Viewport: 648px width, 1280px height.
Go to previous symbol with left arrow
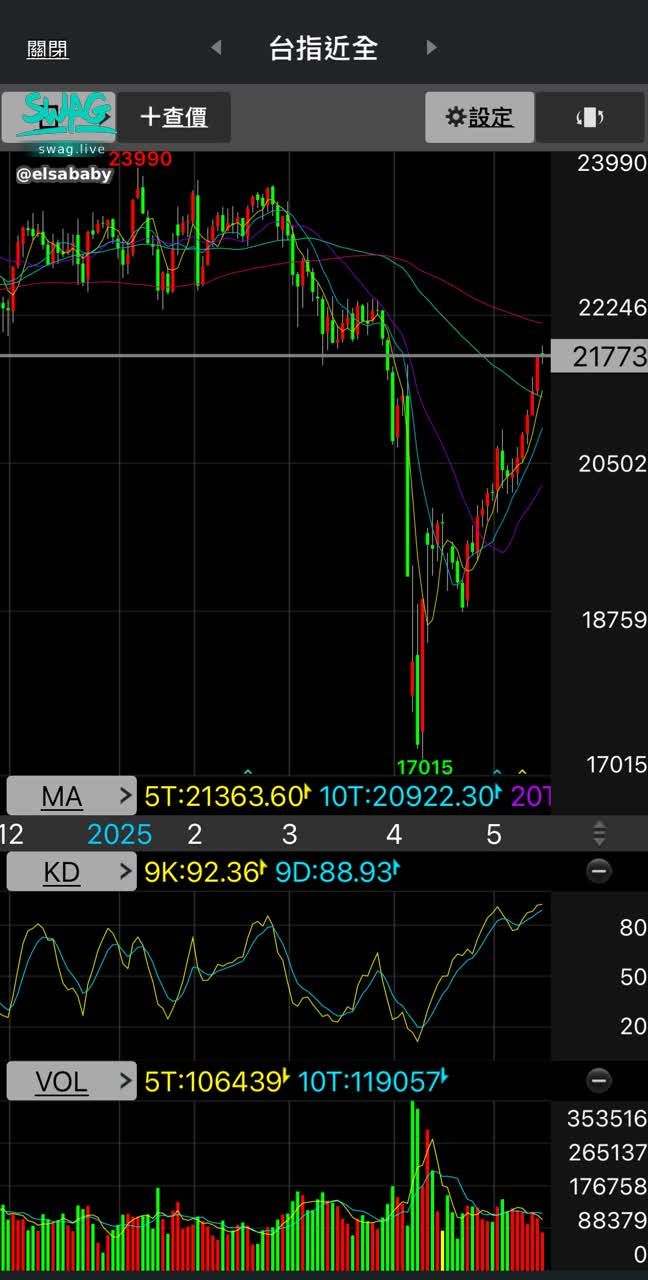(x=216, y=47)
